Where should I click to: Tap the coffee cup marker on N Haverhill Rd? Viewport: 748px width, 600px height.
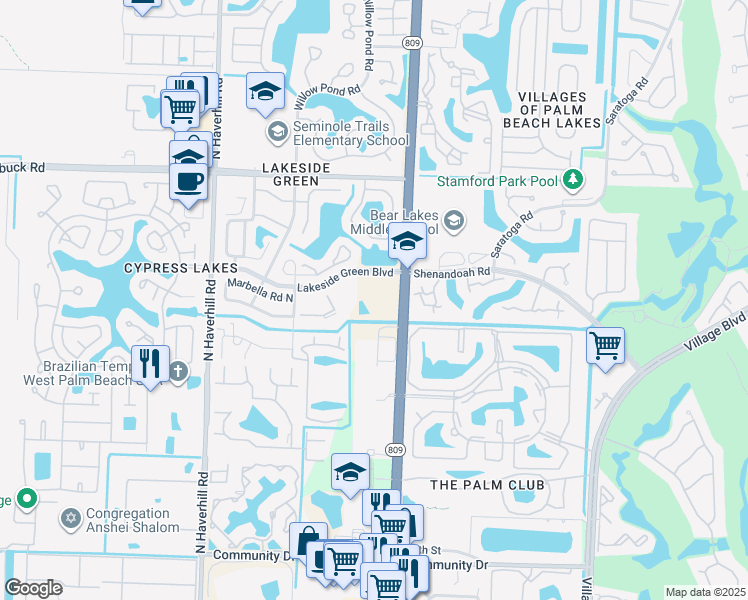pyautogui.click(x=189, y=182)
